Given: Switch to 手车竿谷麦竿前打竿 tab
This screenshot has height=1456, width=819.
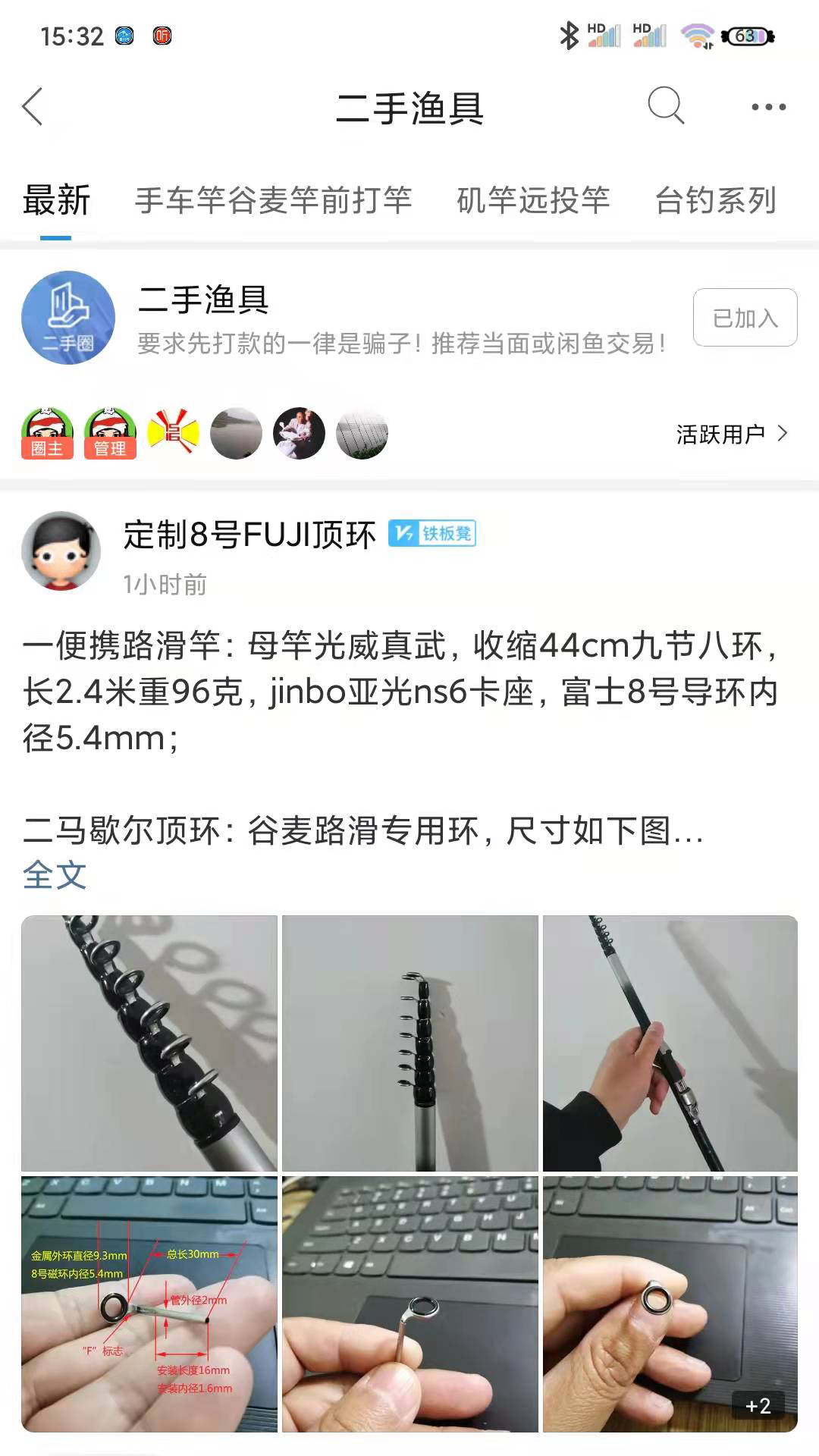Looking at the screenshot, I should click(x=273, y=201).
